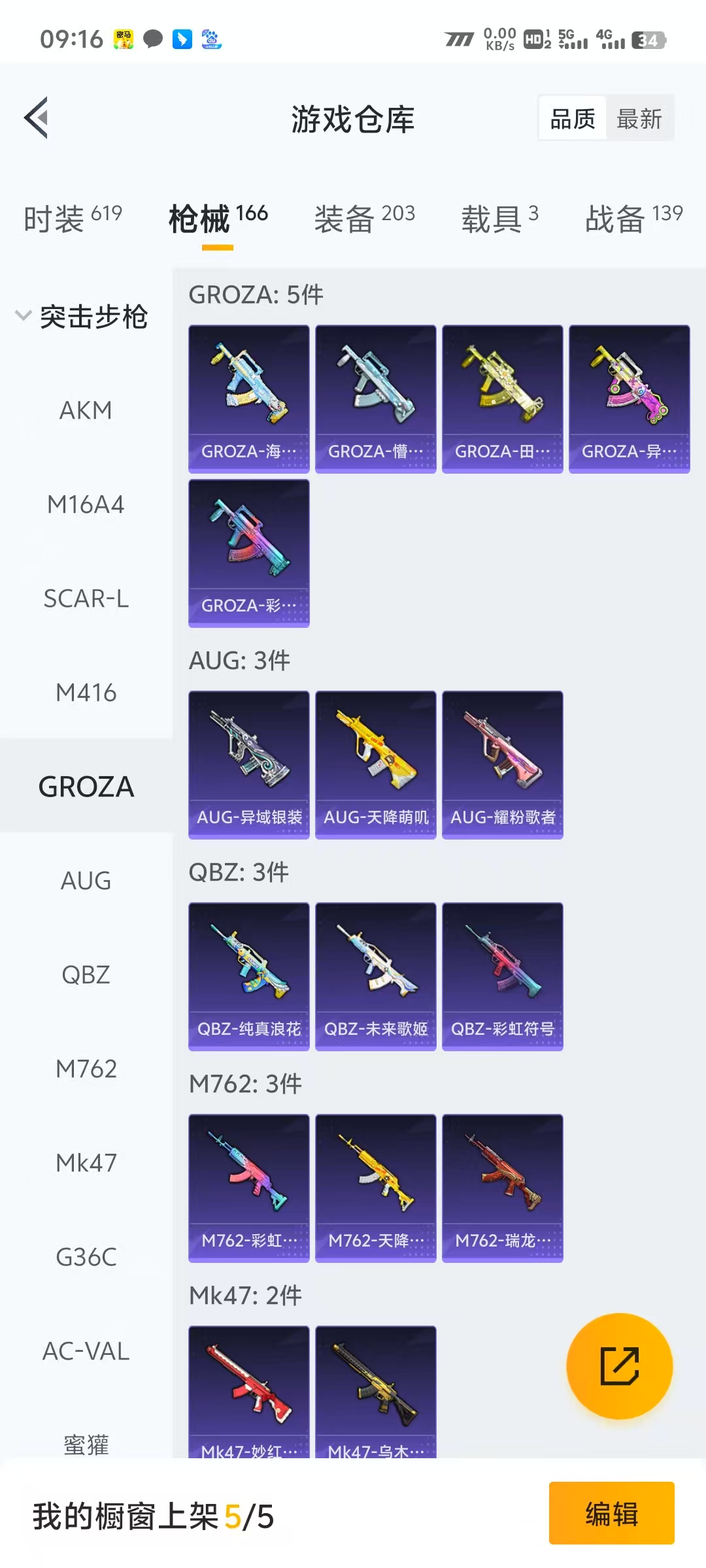
Task: Jump to the M416 weapon group
Action: [x=86, y=693]
